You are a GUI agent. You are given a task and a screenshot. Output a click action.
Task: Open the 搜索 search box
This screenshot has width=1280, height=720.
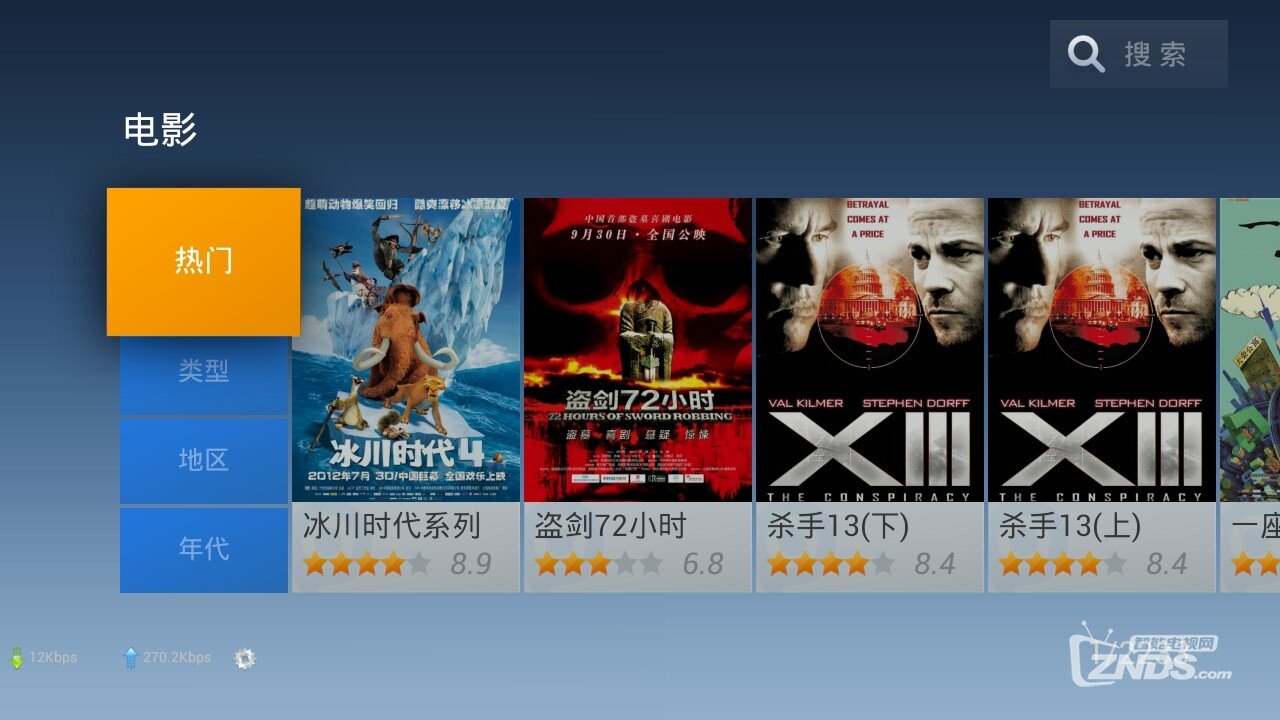coord(1138,54)
